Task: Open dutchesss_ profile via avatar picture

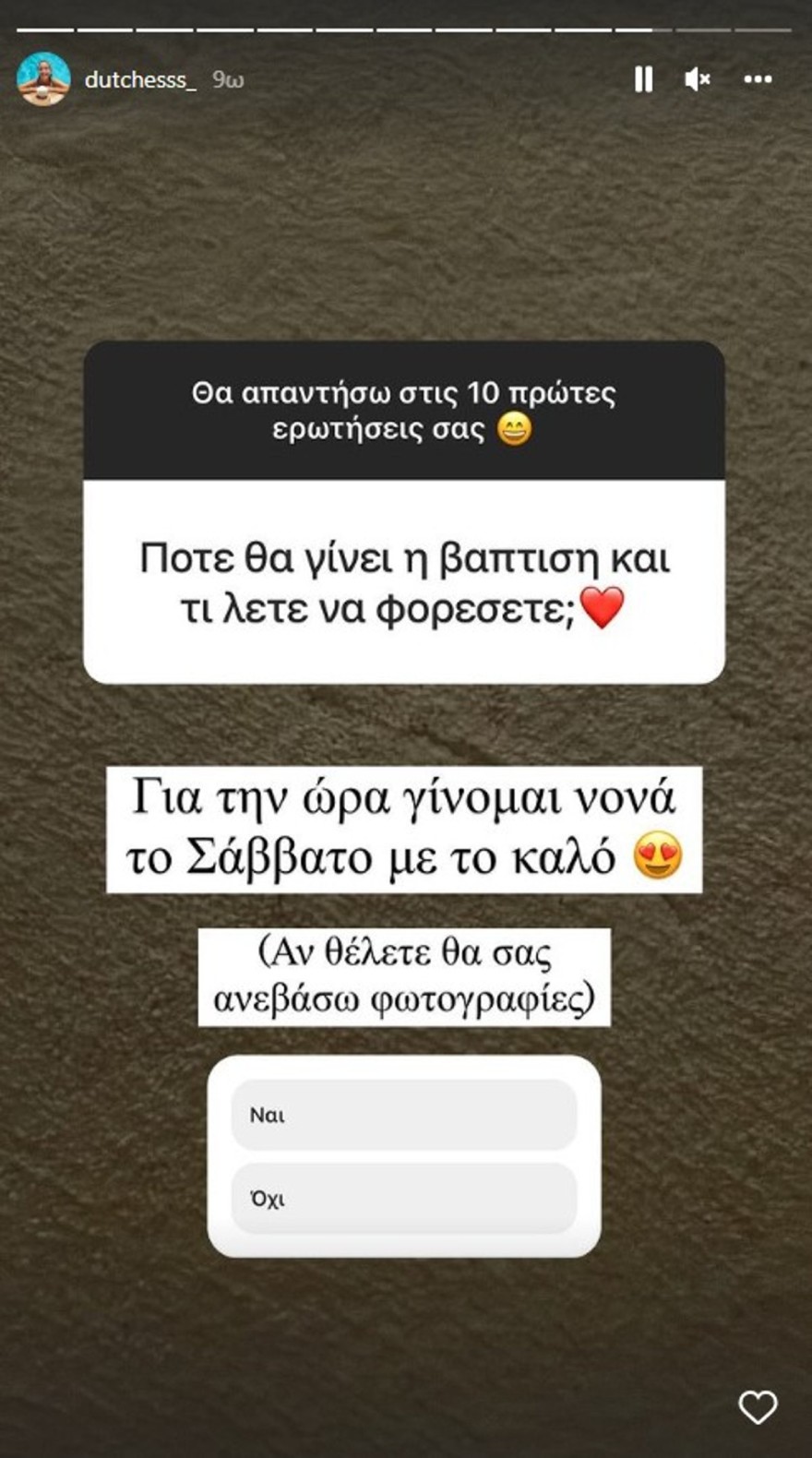Action: pos(43,81)
